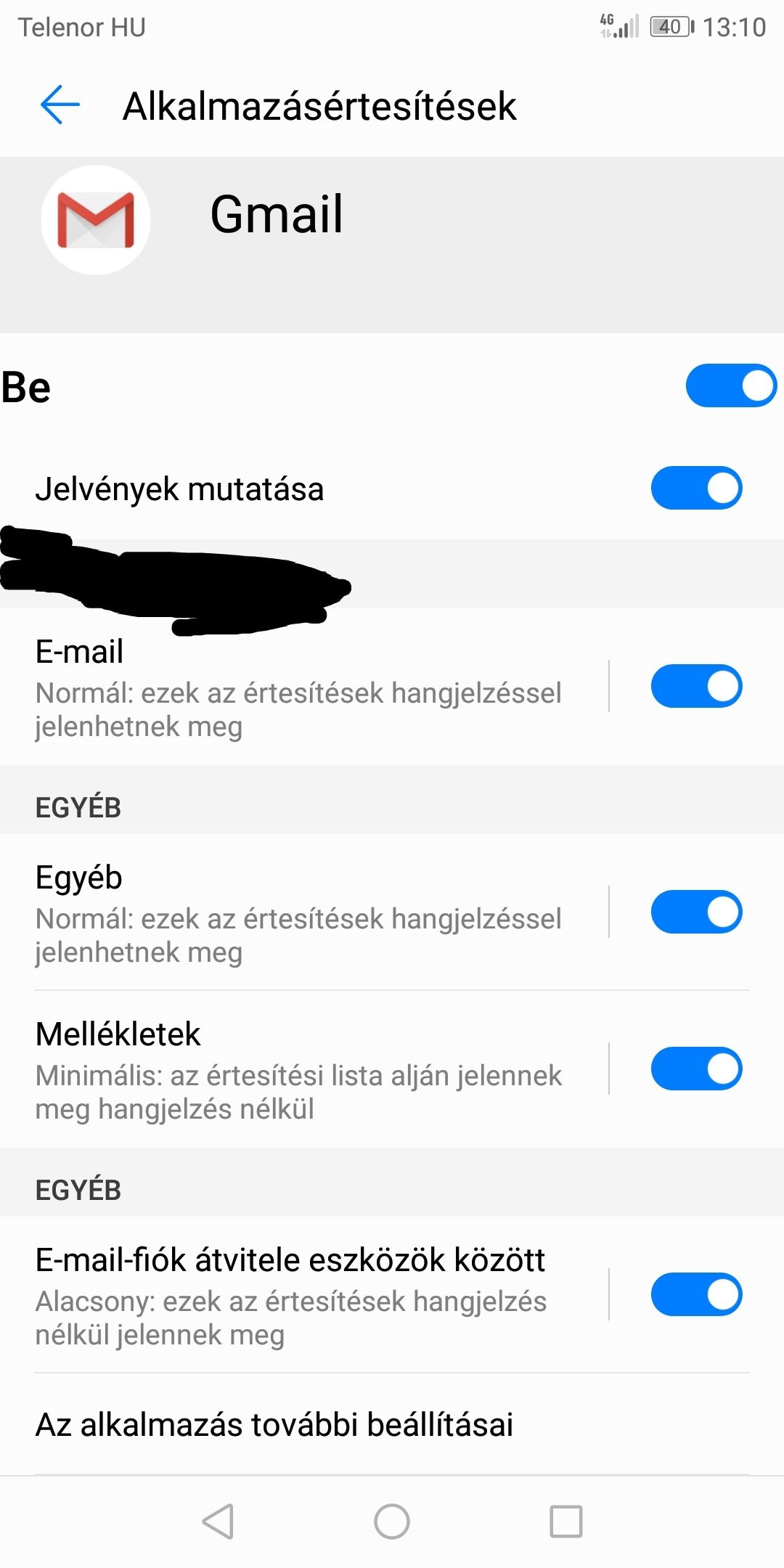Image resolution: width=784 pixels, height=1568 pixels.
Task: Open the Egyéb notification category
Action: click(305, 912)
